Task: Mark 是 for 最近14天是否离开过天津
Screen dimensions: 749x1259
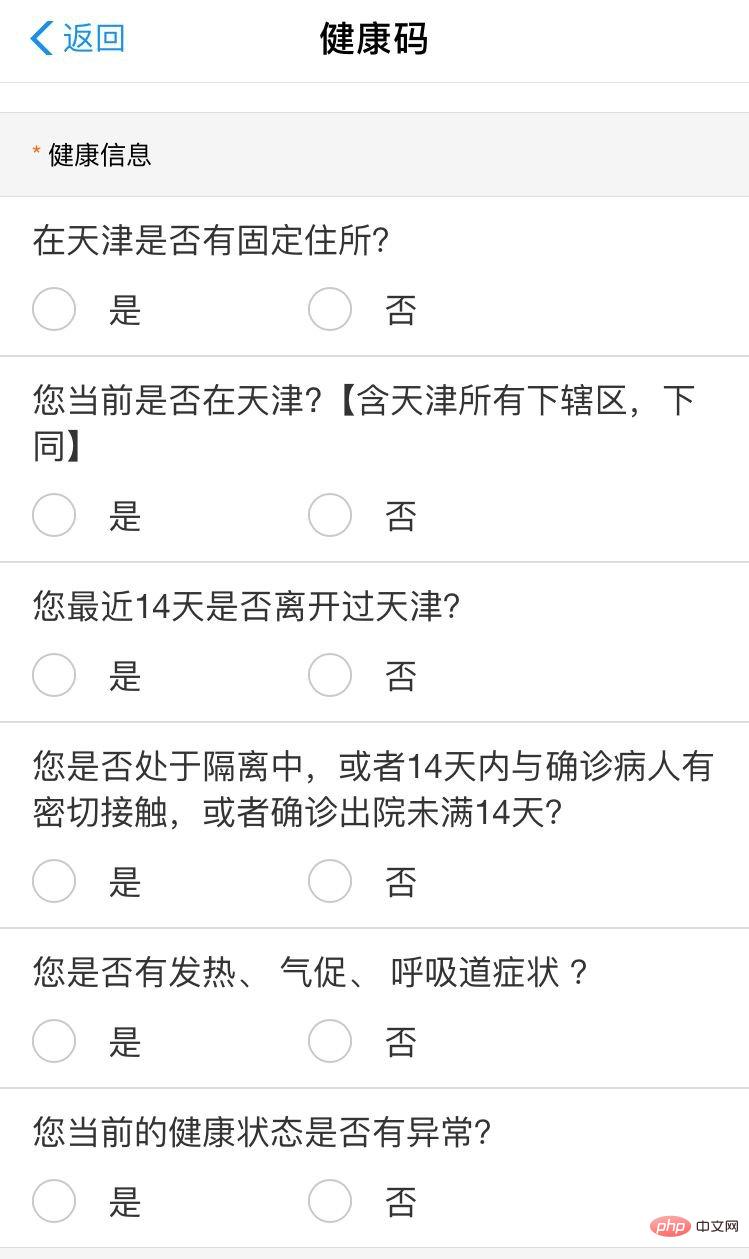Action: pos(54,675)
